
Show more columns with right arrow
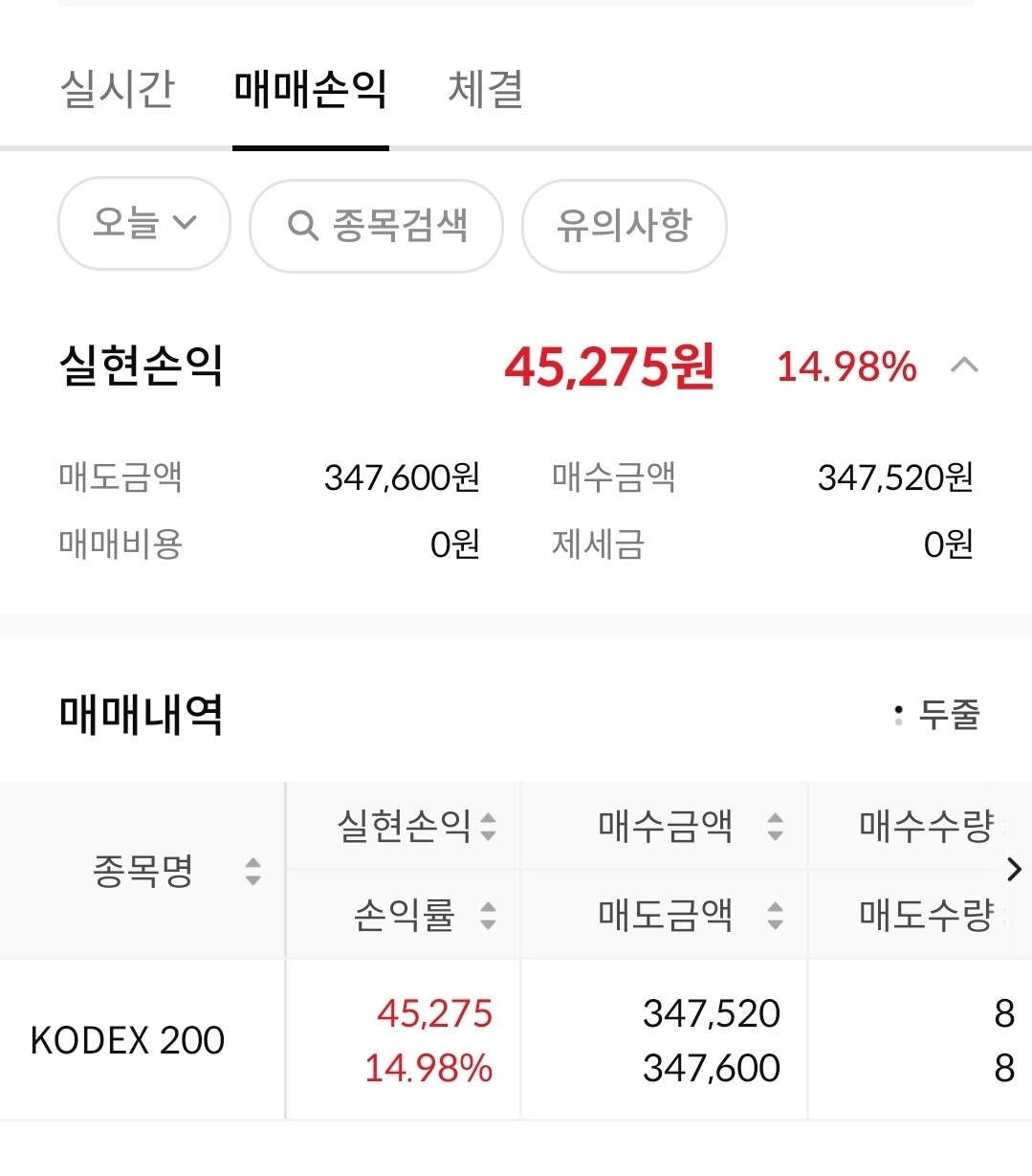1015,870
